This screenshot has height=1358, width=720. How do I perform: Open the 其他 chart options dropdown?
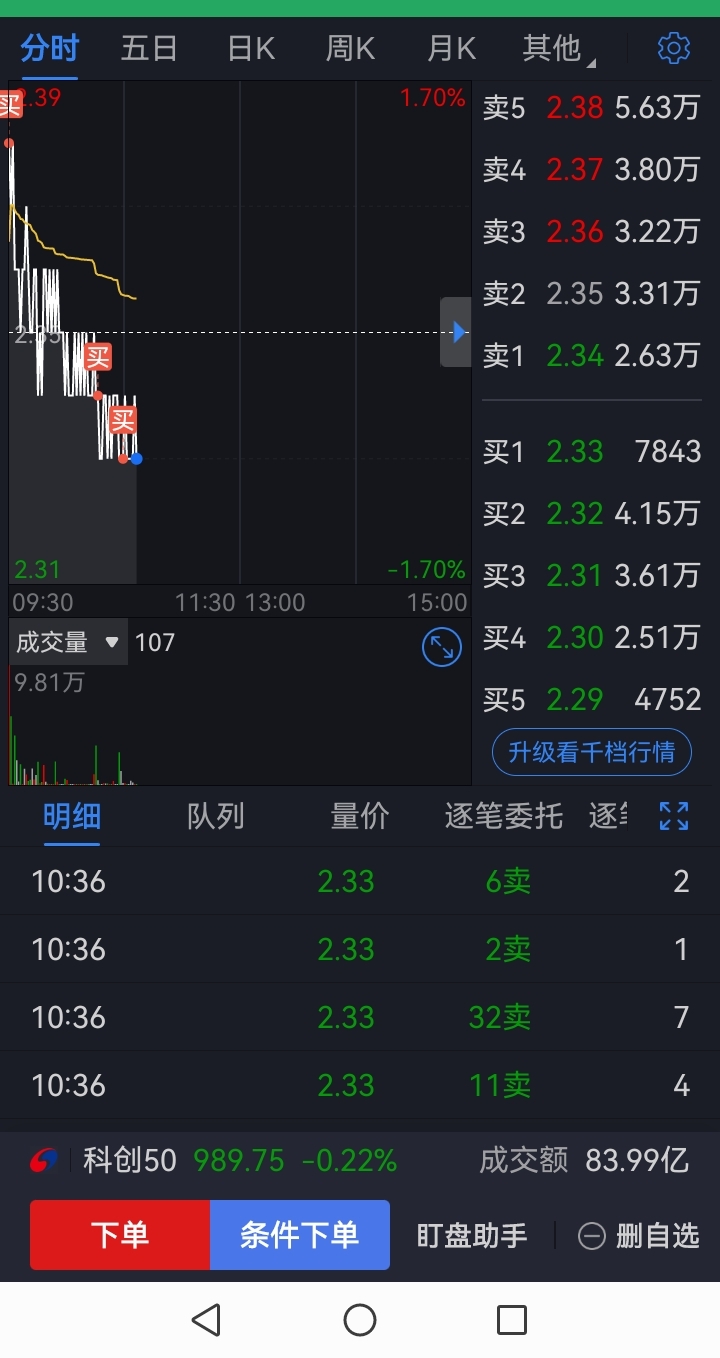tap(558, 48)
